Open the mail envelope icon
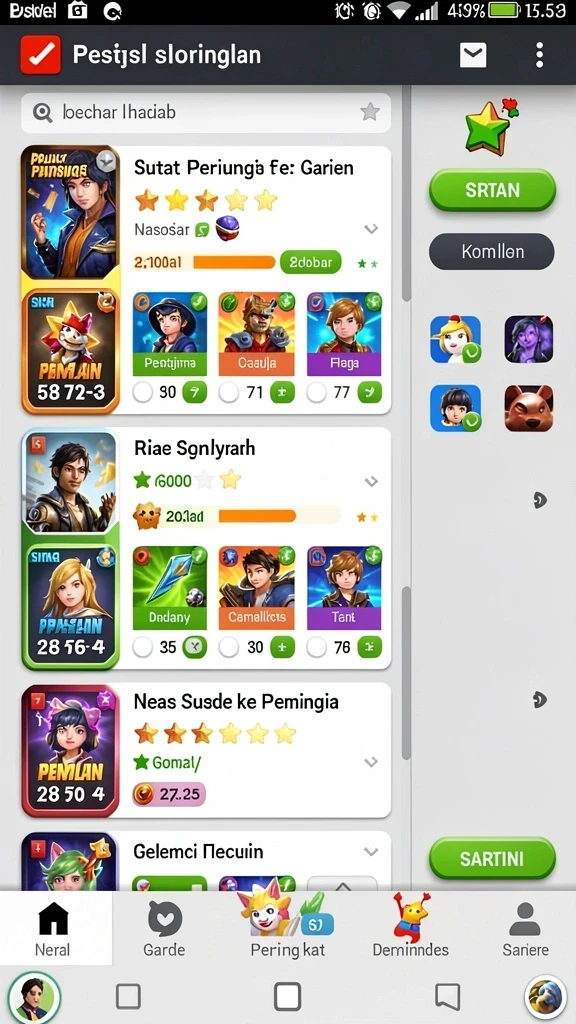The height and width of the screenshot is (1024, 576). coord(472,55)
